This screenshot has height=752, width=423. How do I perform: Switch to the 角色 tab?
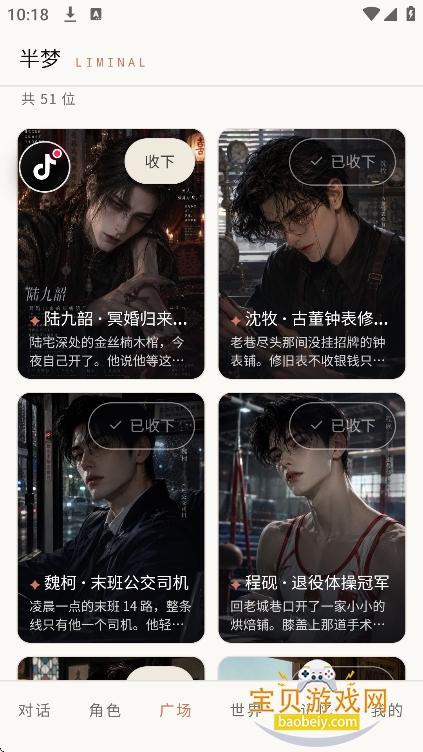coord(105,710)
